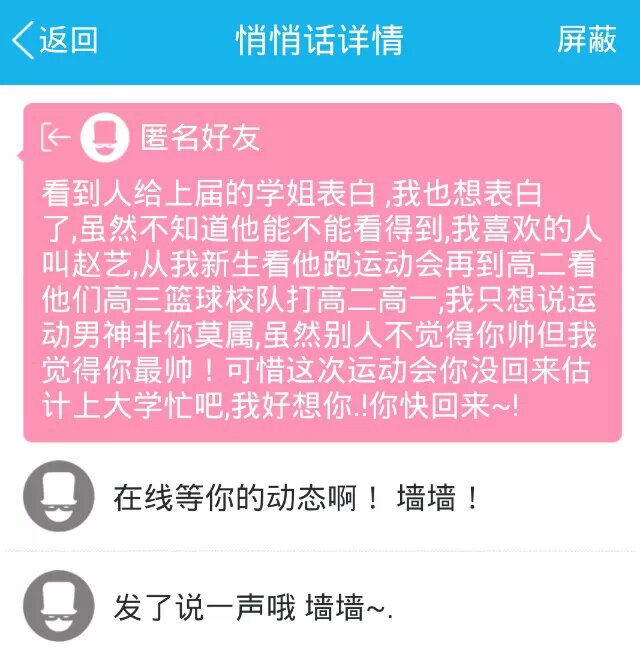Tap 屏蔽 to block this whisper
640x660 pixels.
pos(586,41)
